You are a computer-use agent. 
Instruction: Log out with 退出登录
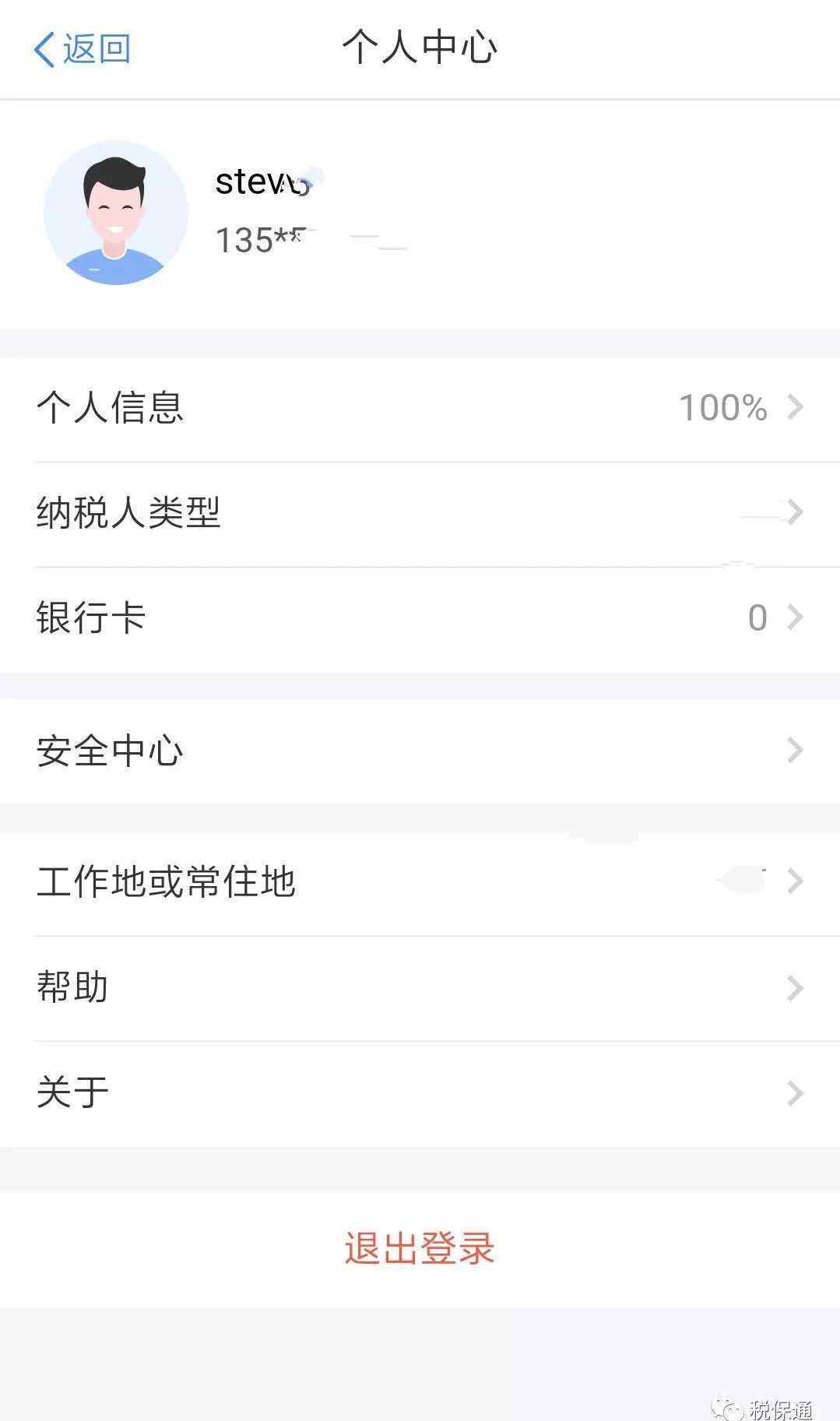(420, 1248)
